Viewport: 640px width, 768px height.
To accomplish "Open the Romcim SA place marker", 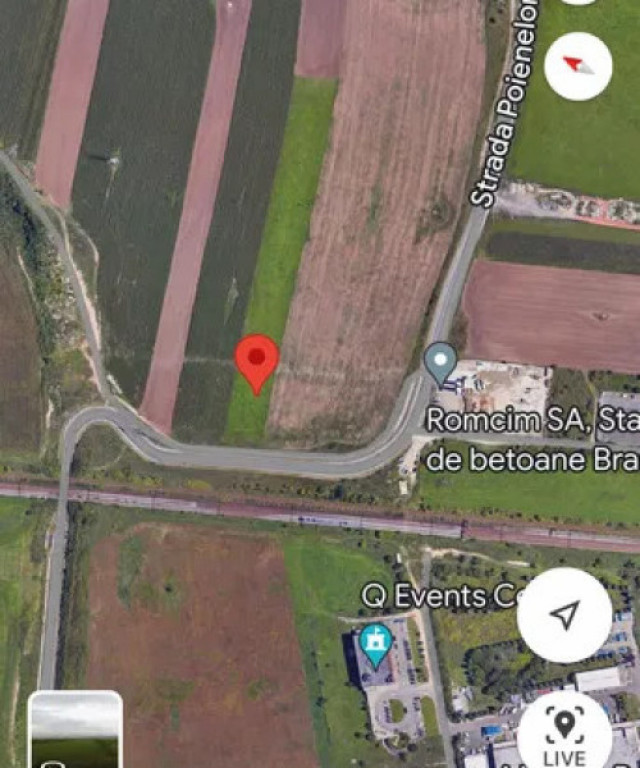I will 440,362.
